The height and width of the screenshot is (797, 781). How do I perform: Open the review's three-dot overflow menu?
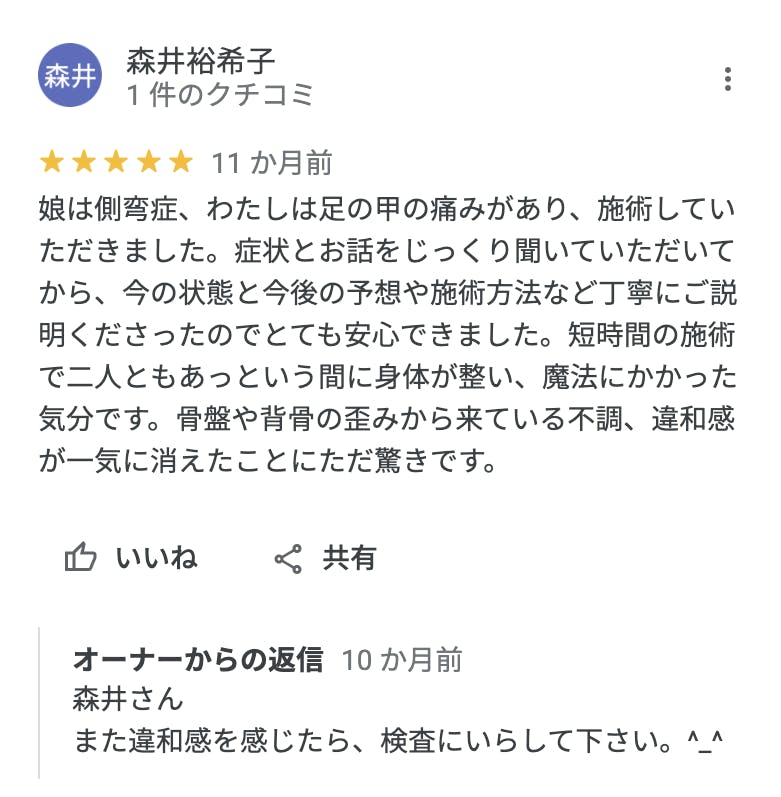click(x=728, y=79)
